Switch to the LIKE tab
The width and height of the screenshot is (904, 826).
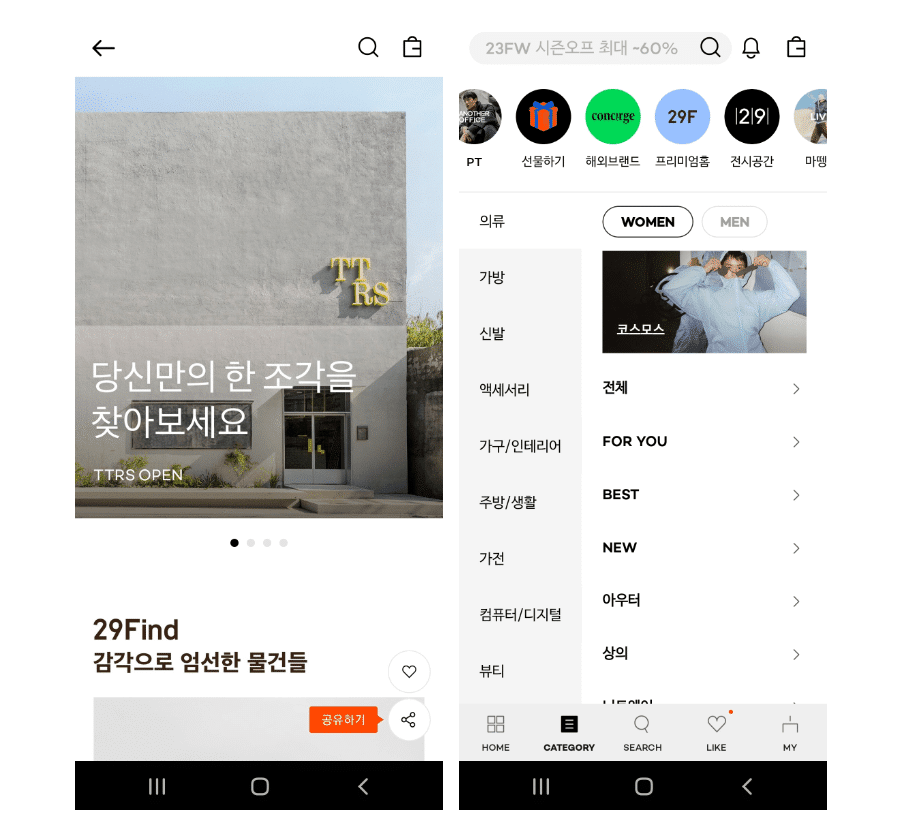pyautogui.click(x=716, y=733)
